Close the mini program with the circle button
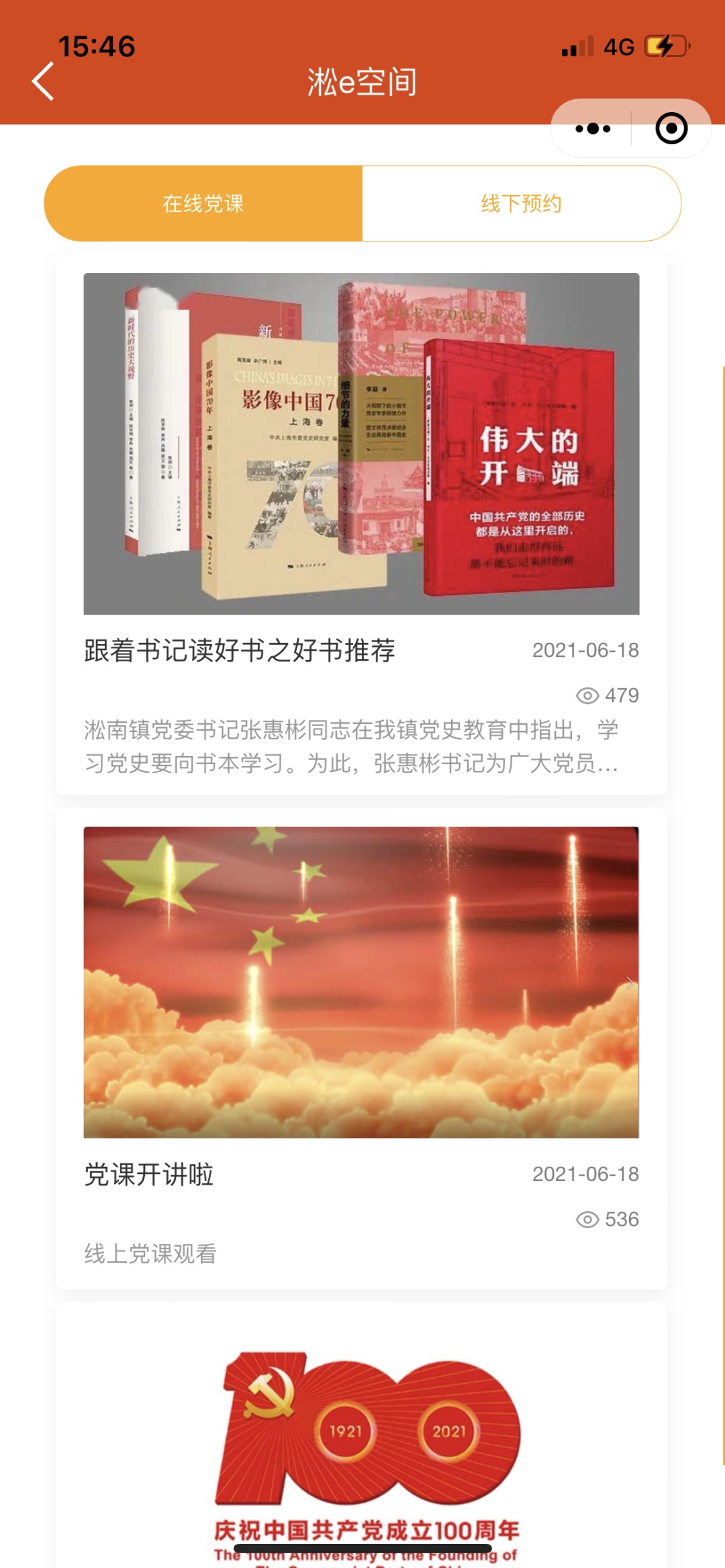Screen dimensions: 725x1568 pyautogui.click(x=671, y=129)
